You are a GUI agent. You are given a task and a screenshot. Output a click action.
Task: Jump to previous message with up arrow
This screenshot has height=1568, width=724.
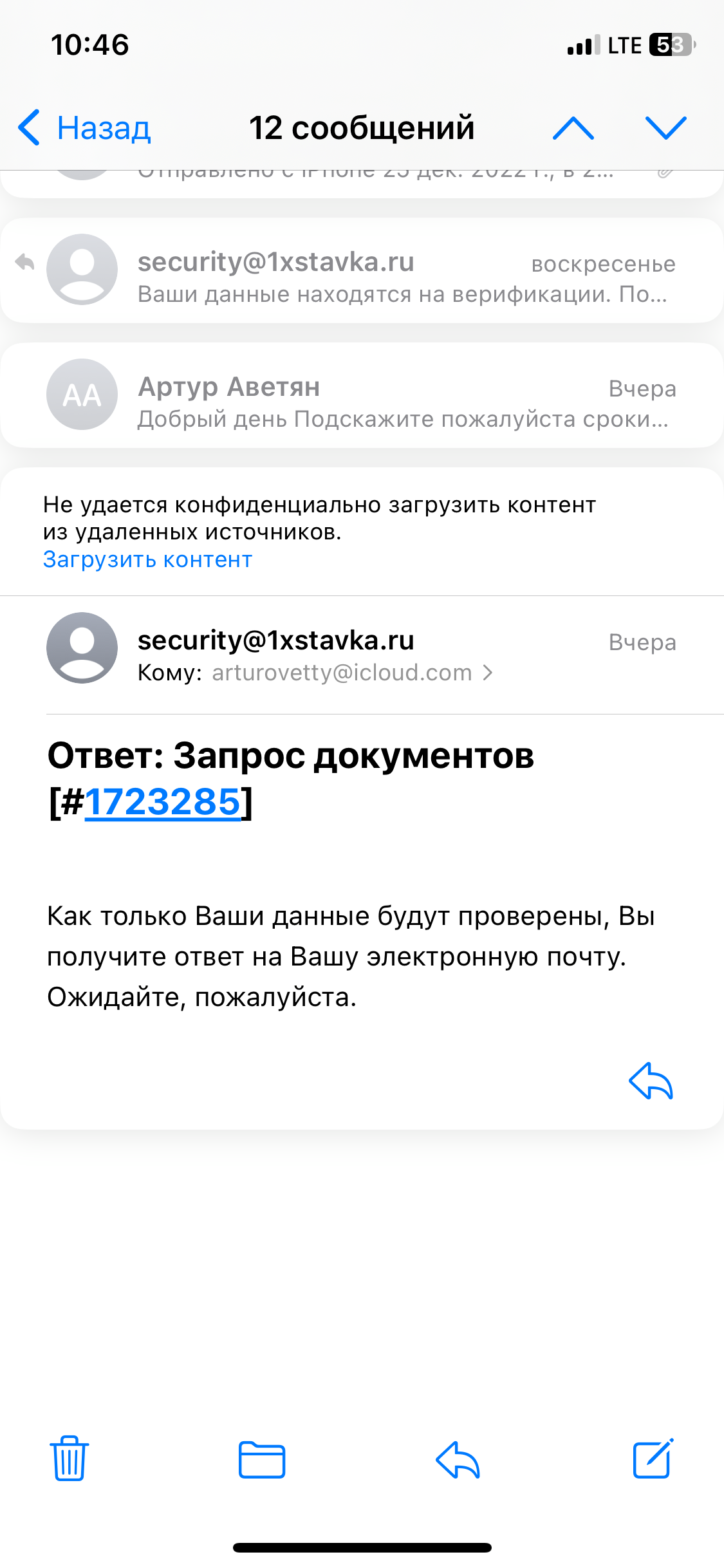pos(573,128)
